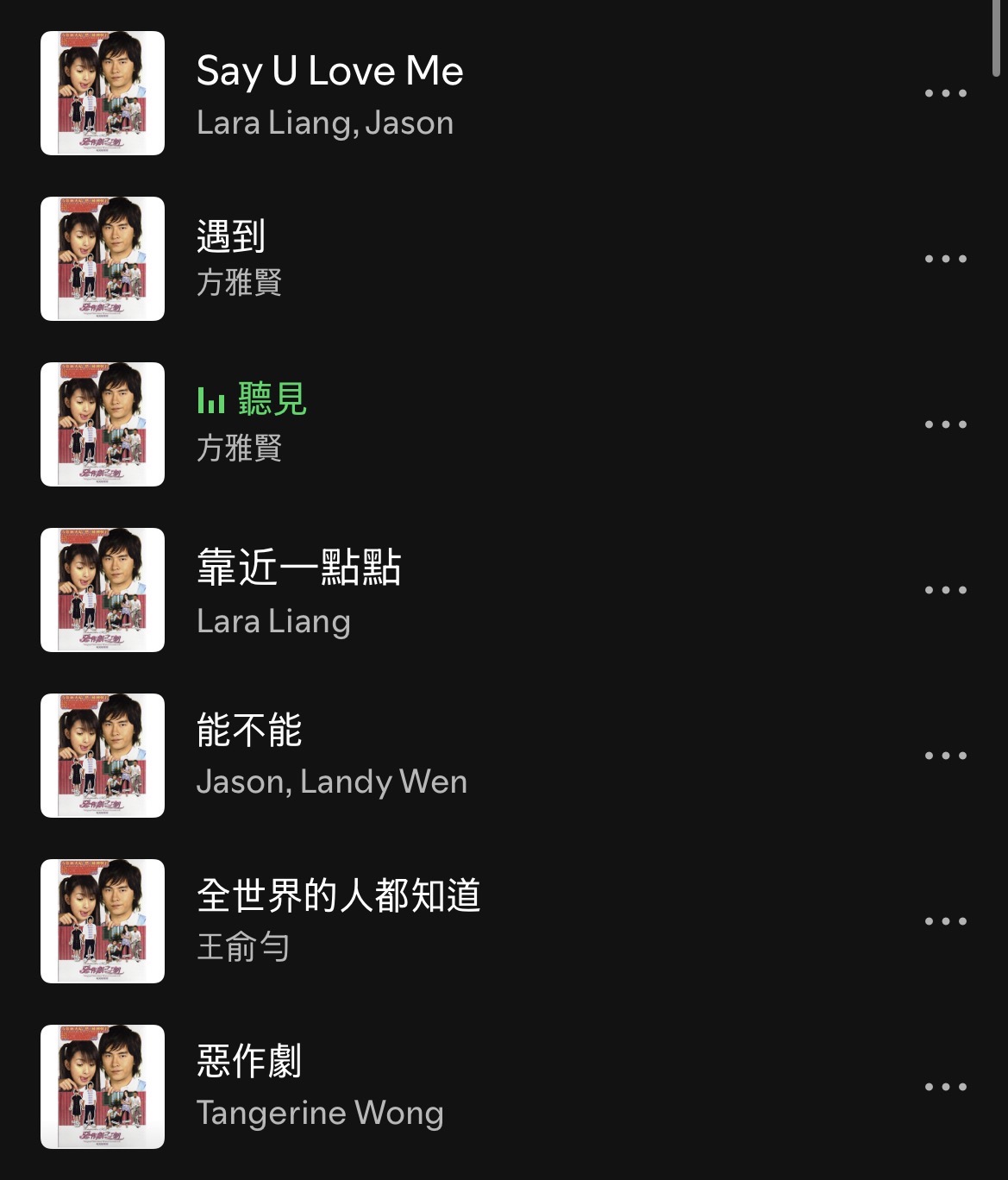This screenshot has height=1180, width=1008.
Task: Show more options for 聽見
Action: point(945,424)
